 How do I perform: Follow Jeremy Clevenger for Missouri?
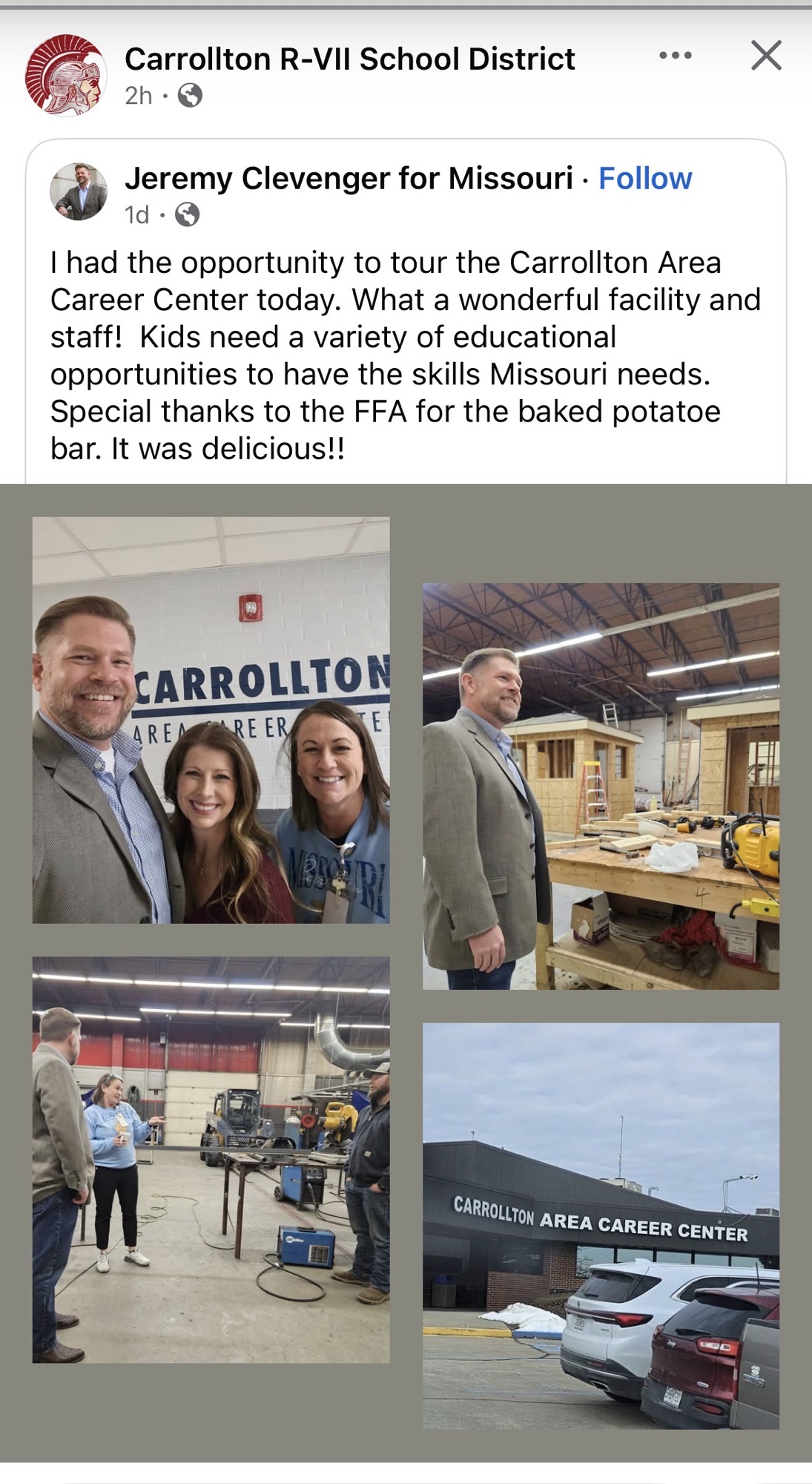tap(644, 178)
